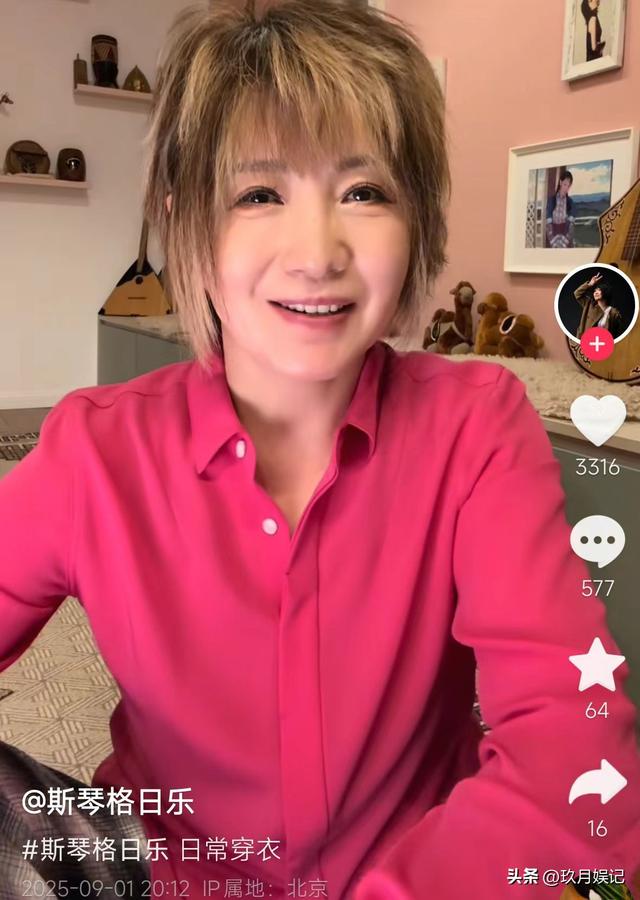
Task: Open the @斯琴格日乐 username link
Action: (x=108, y=802)
